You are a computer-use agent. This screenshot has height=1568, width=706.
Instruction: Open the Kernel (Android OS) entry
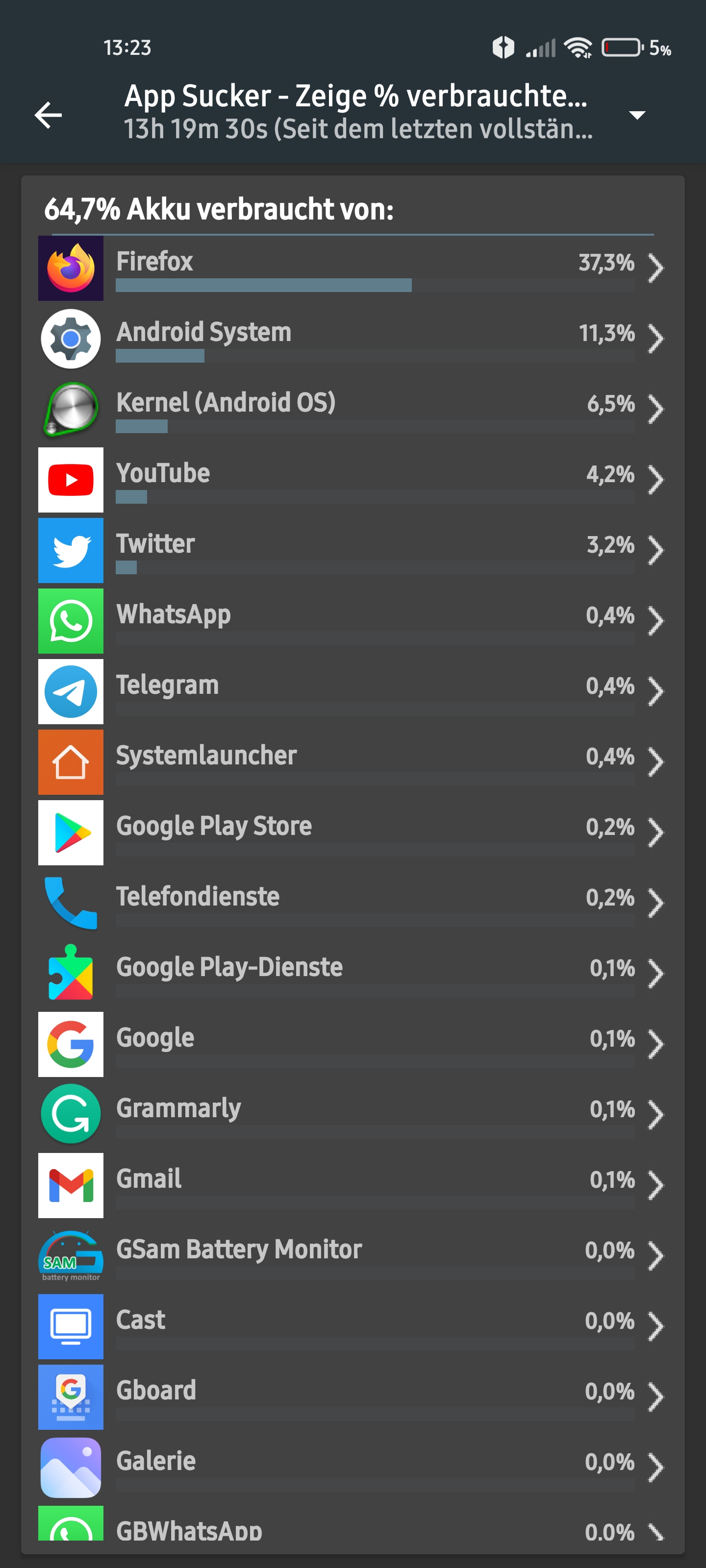pyautogui.click(x=353, y=410)
